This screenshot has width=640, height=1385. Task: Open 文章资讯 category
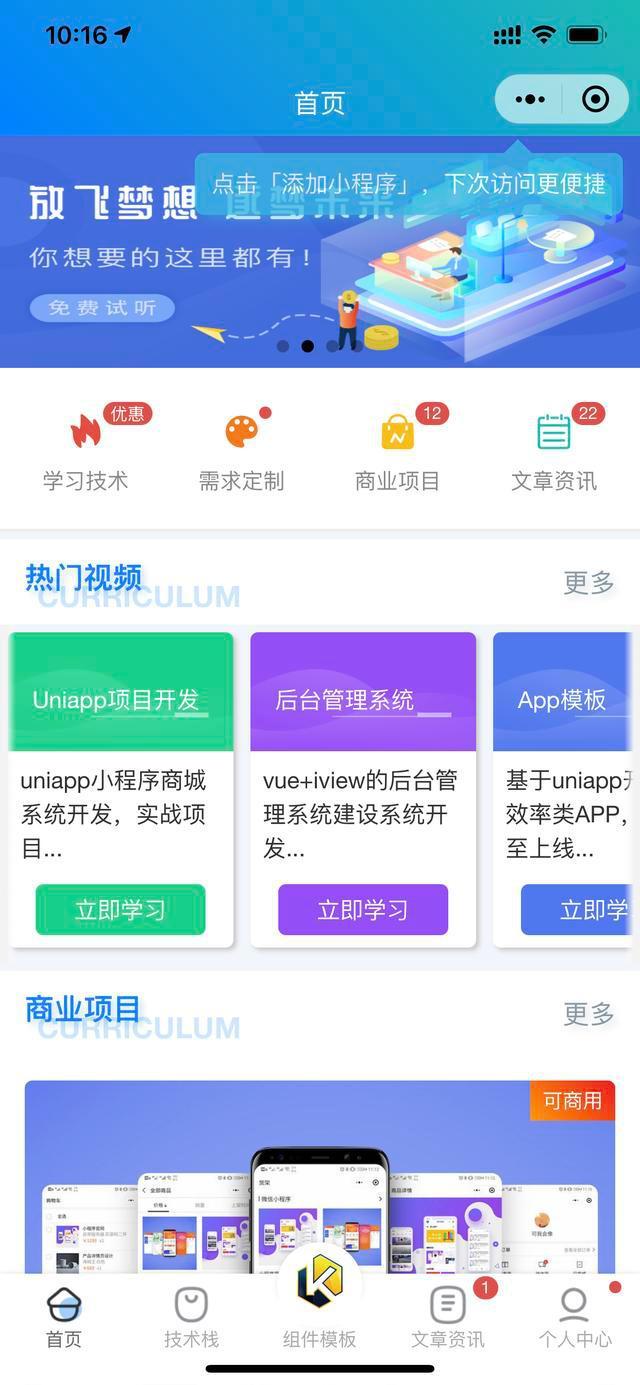(554, 452)
